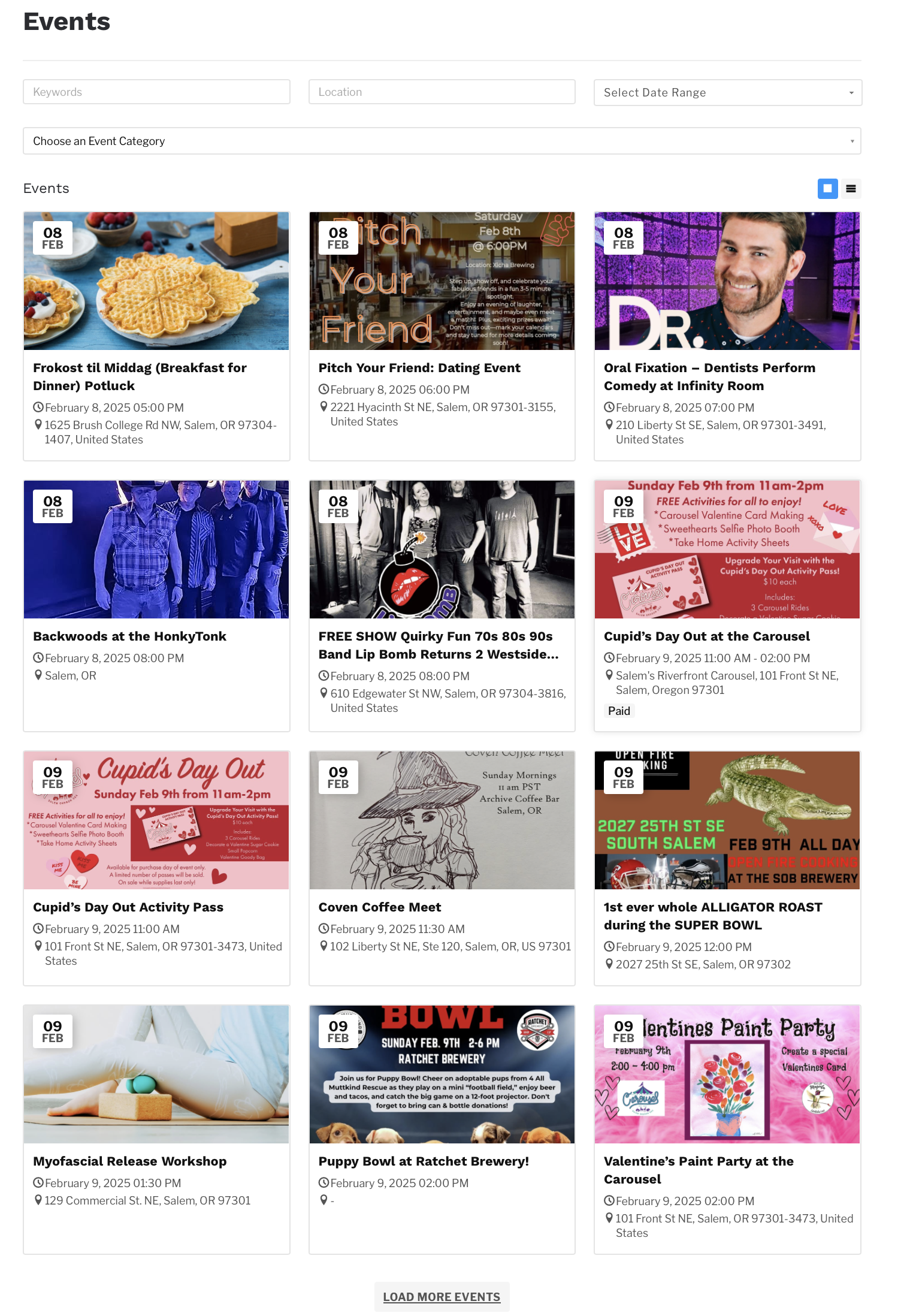Open Cupid's Day Out at the Carousel
Image resolution: width=907 pixels, height=1316 pixels.
(706, 636)
